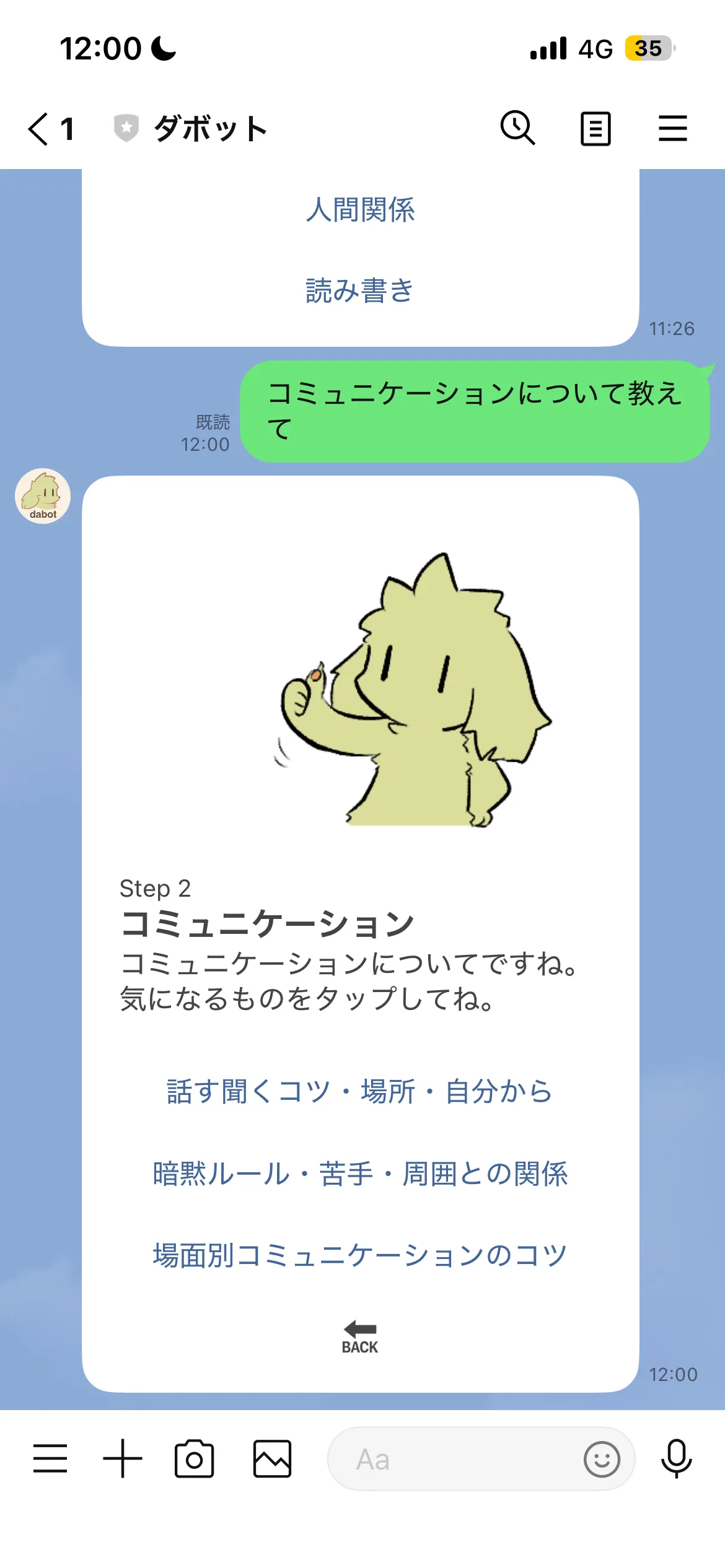Choose 暗黙ルール・苦手・周囲との関係
The height and width of the screenshot is (1568, 725).
tap(360, 1174)
